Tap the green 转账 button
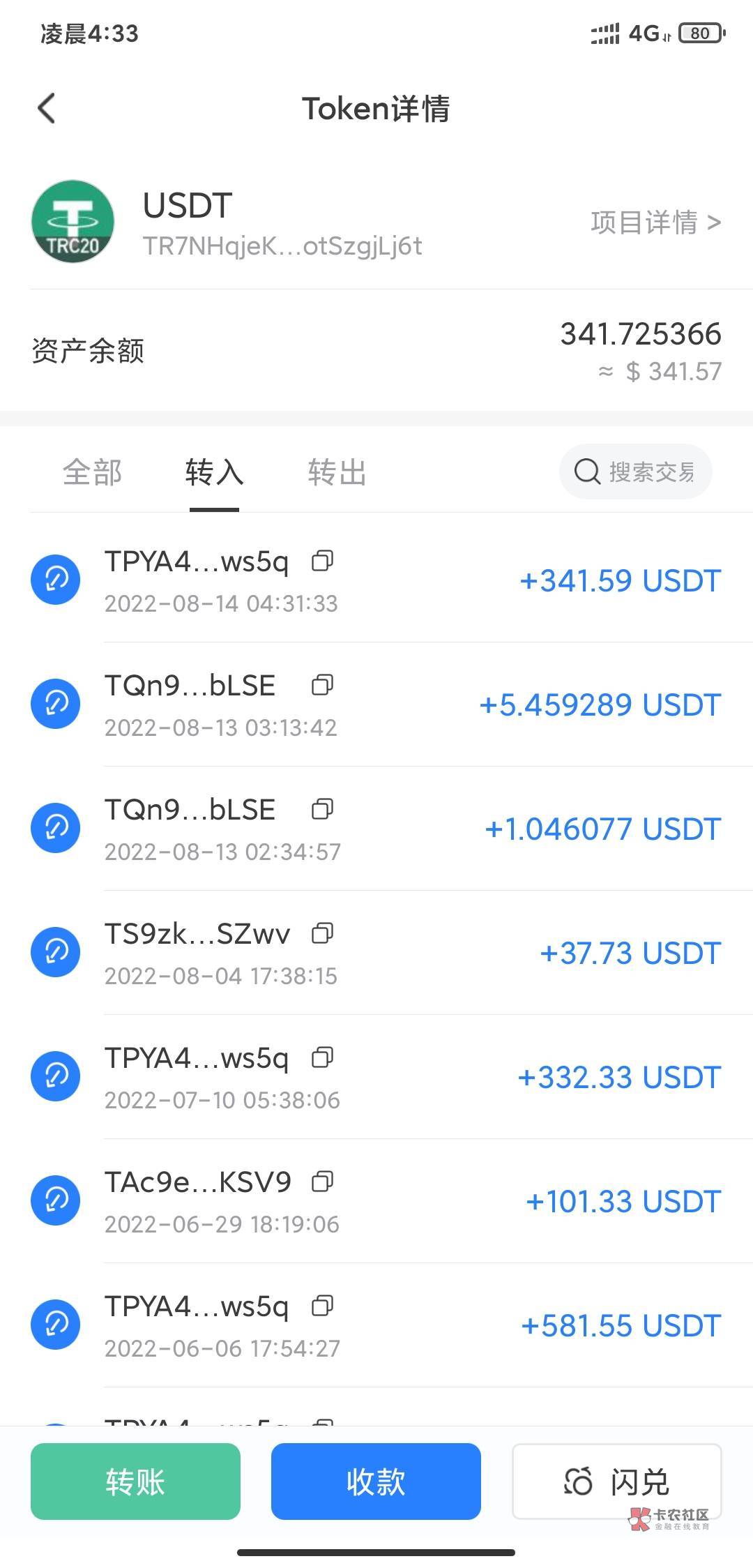The width and height of the screenshot is (753, 1568). pos(135,1481)
